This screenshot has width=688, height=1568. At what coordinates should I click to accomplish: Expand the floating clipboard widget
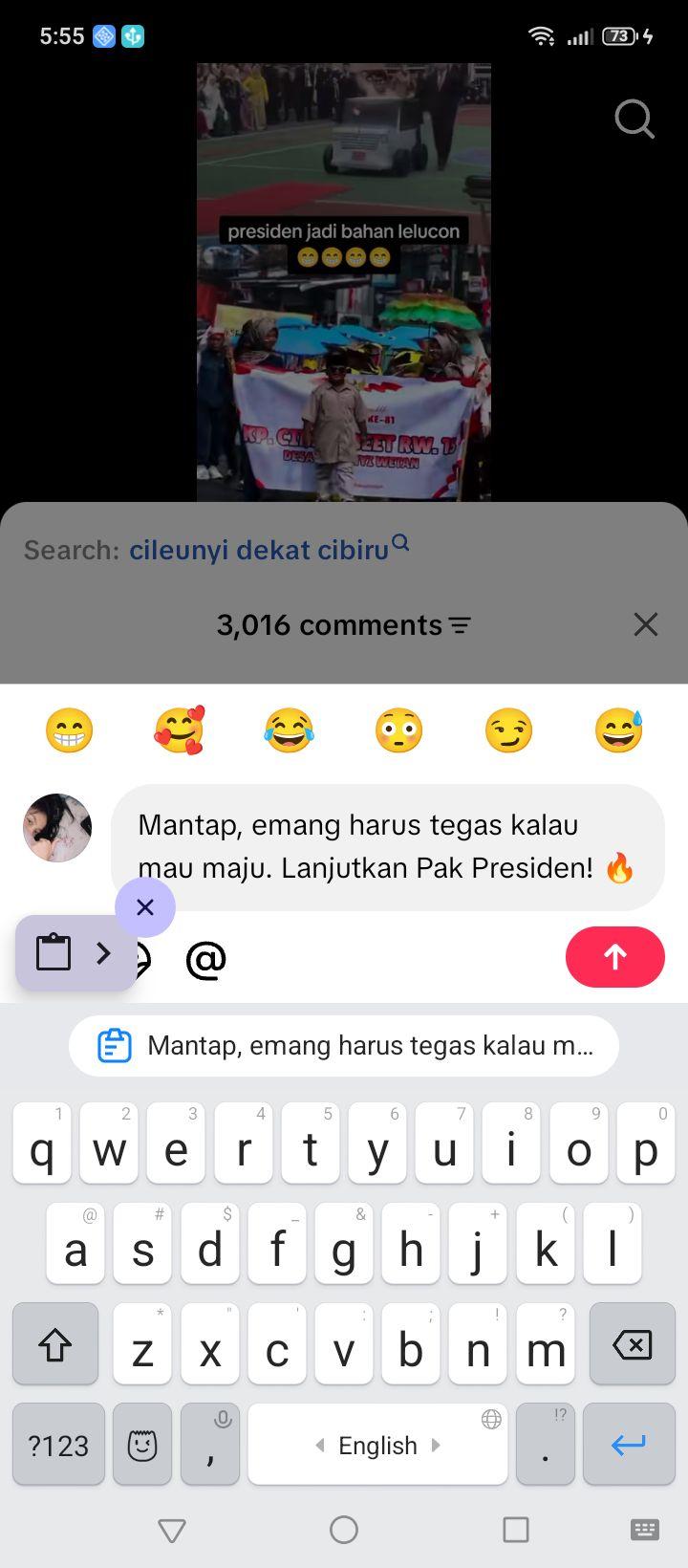(x=103, y=953)
